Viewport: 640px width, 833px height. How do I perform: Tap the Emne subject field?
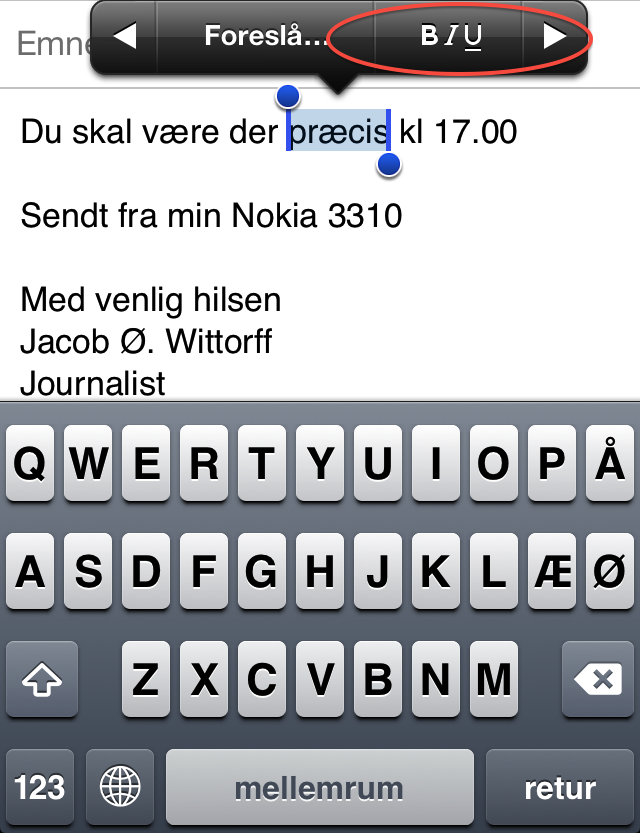tap(45, 44)
